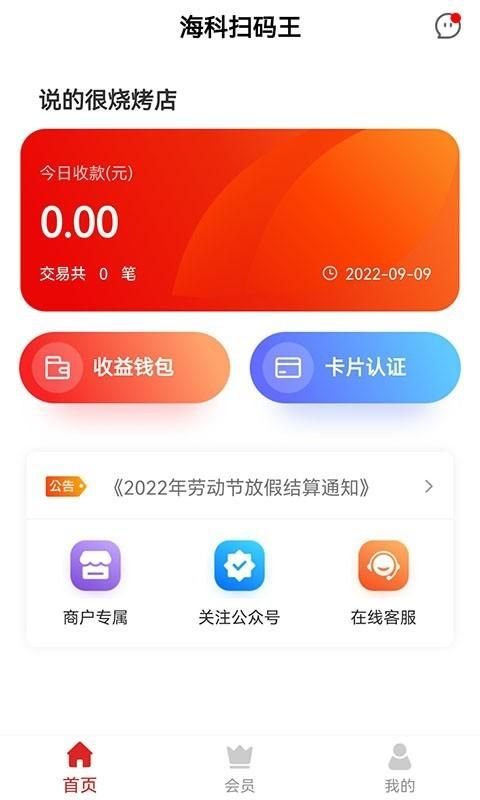Open the 收益钱包 wallet button

(125, 367)
